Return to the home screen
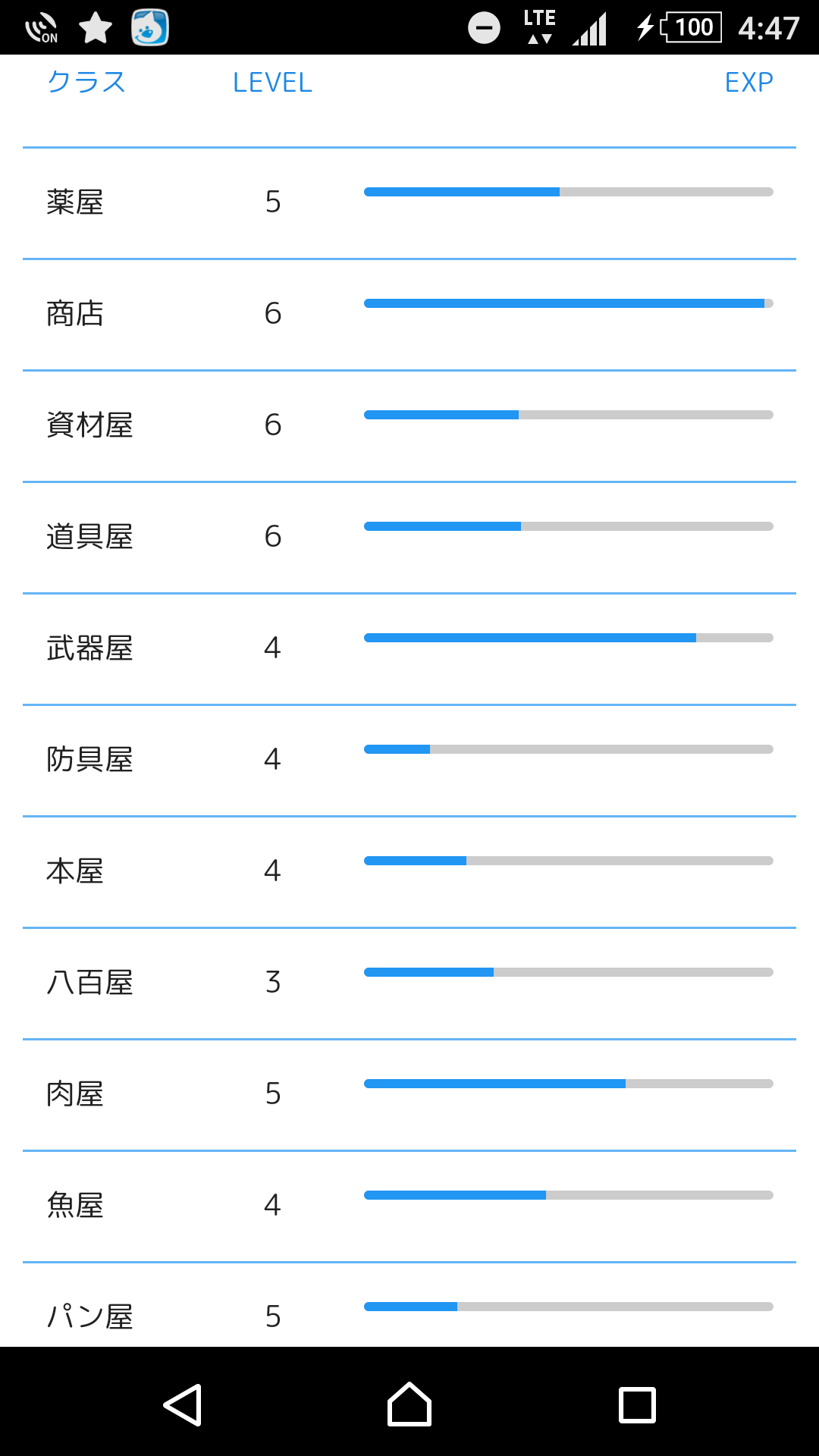This screenshot has height=1456, width=819. [x=409, y=1404]
